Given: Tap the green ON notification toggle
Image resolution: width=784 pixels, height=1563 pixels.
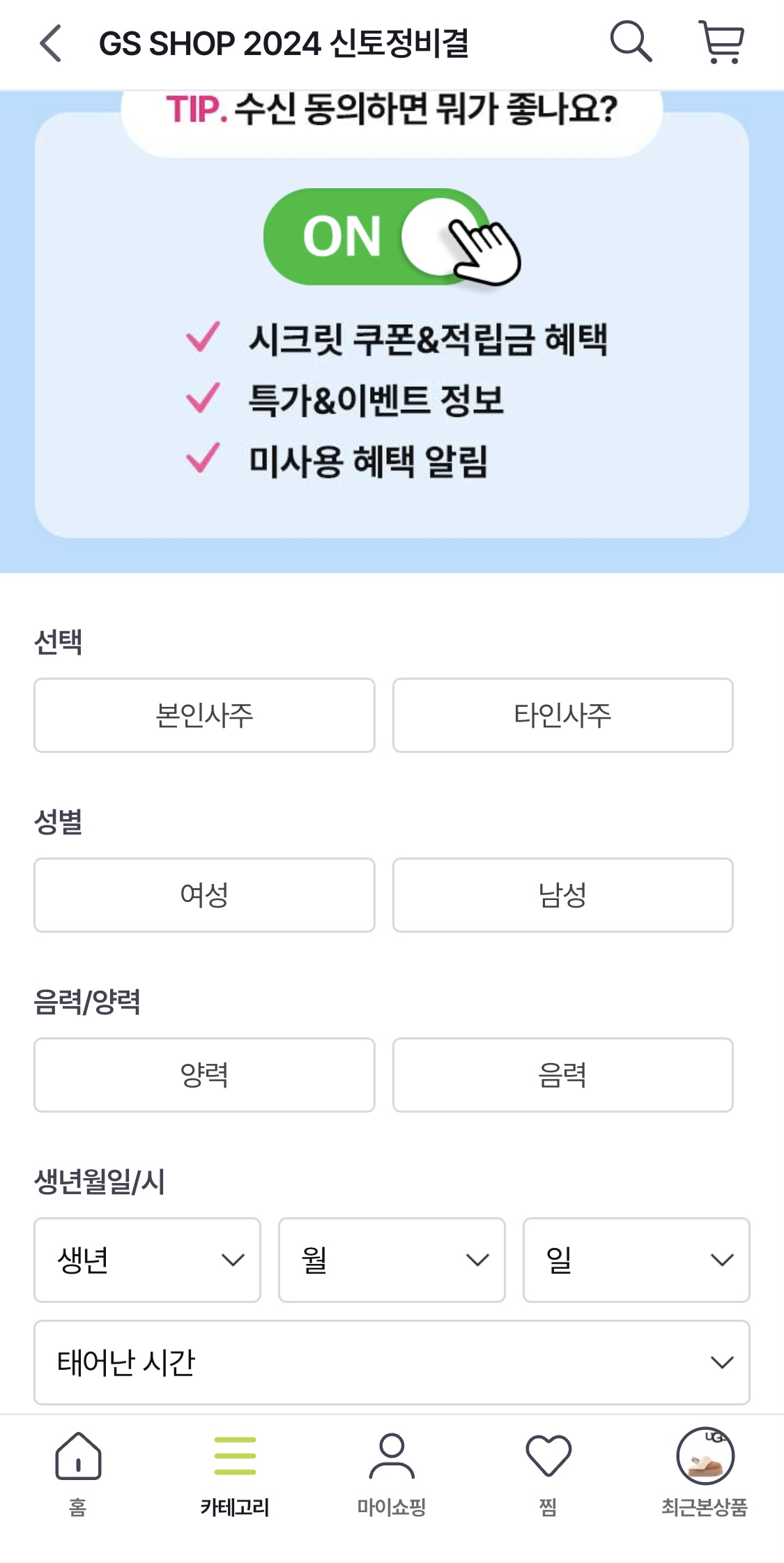Looking at the screenshot, I should (x=372, y=236).
